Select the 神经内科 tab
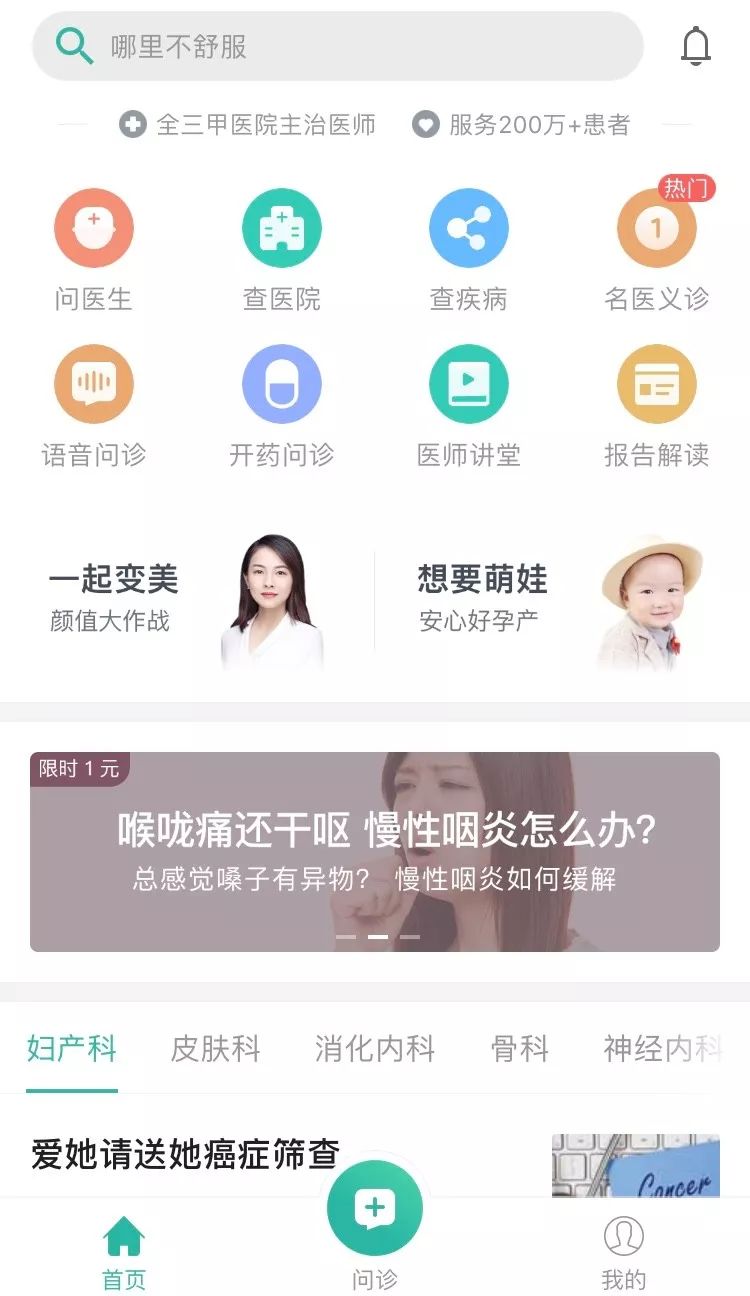 click(x=662, y=1049)
